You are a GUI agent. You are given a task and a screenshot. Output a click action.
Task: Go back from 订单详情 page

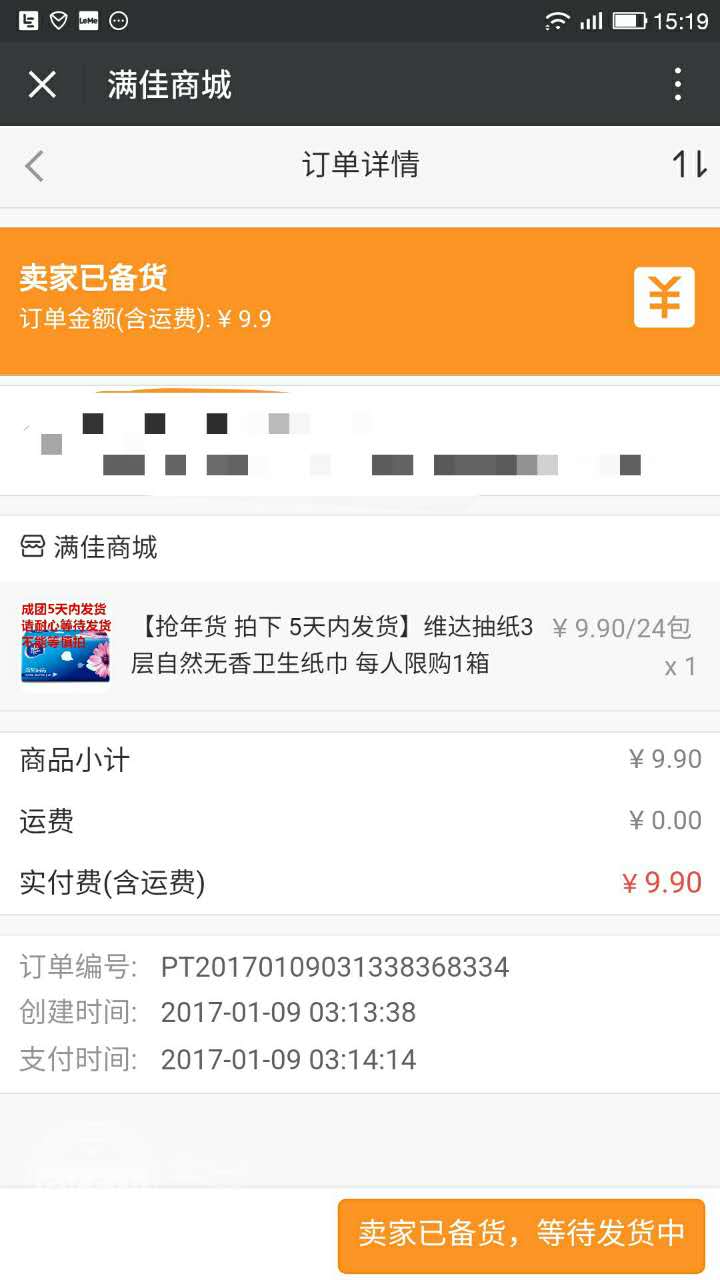click(35, 165)
